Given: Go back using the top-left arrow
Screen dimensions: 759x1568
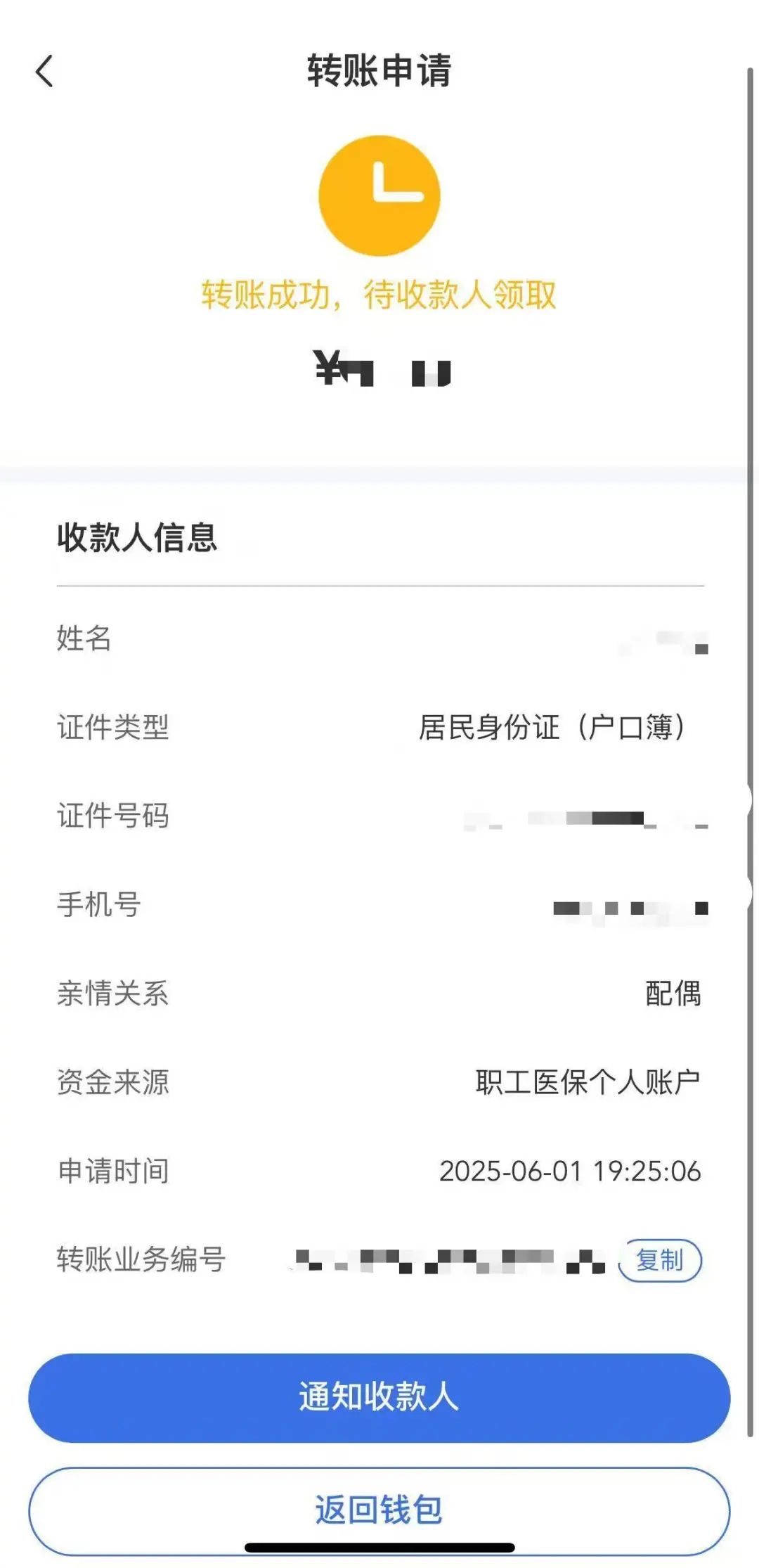Looking at the screenshot, I should pos(44,72).
